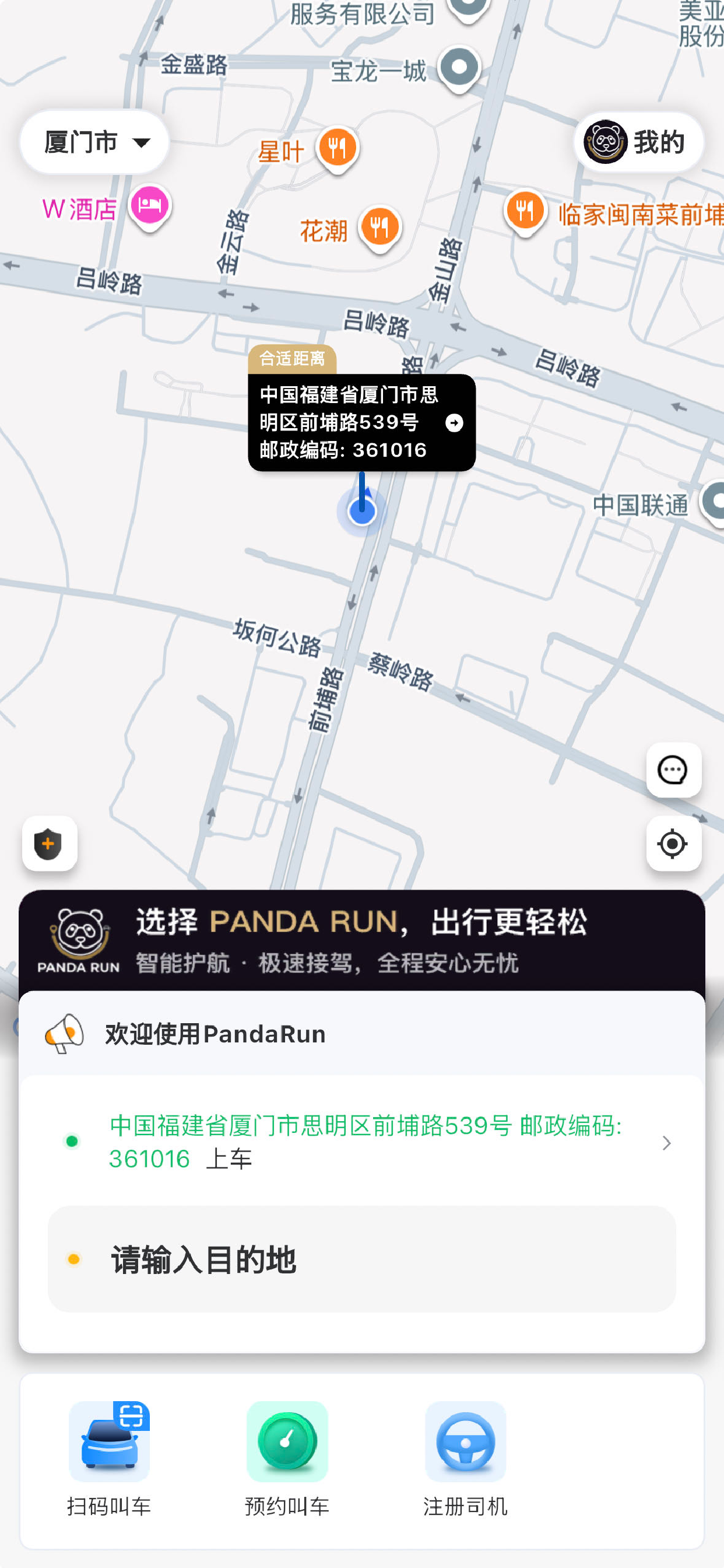Click the 宝龙一城 location marker
Screen dimensions: 724x1568
(x=461, y=67)
